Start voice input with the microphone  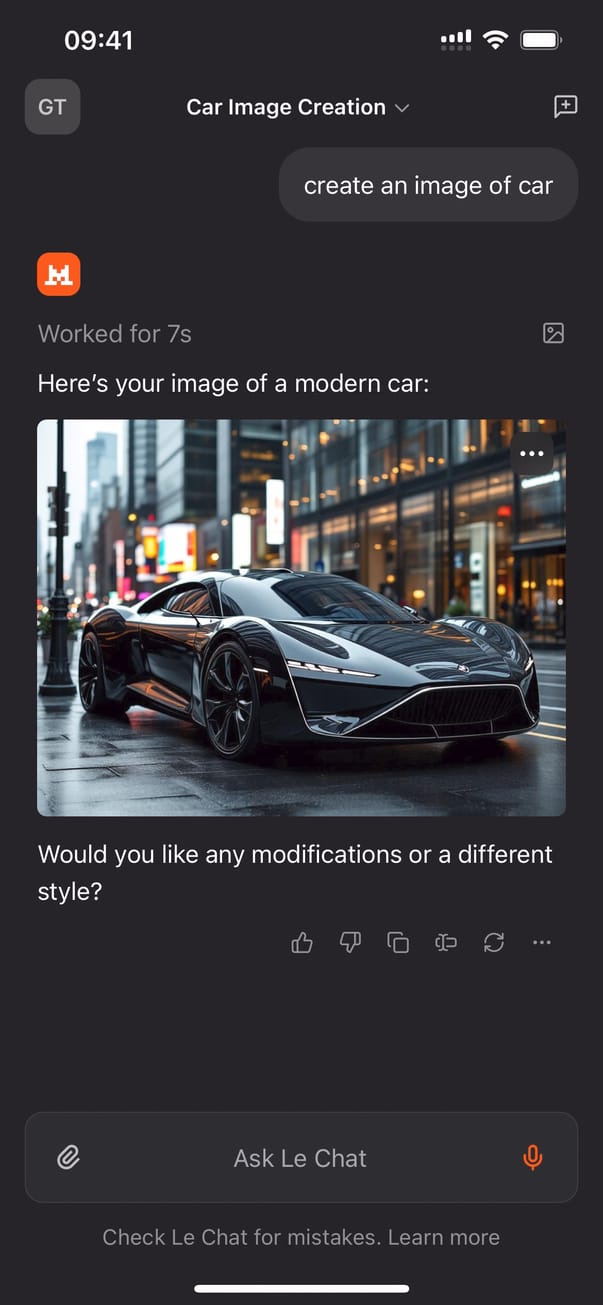[533, 1158]
